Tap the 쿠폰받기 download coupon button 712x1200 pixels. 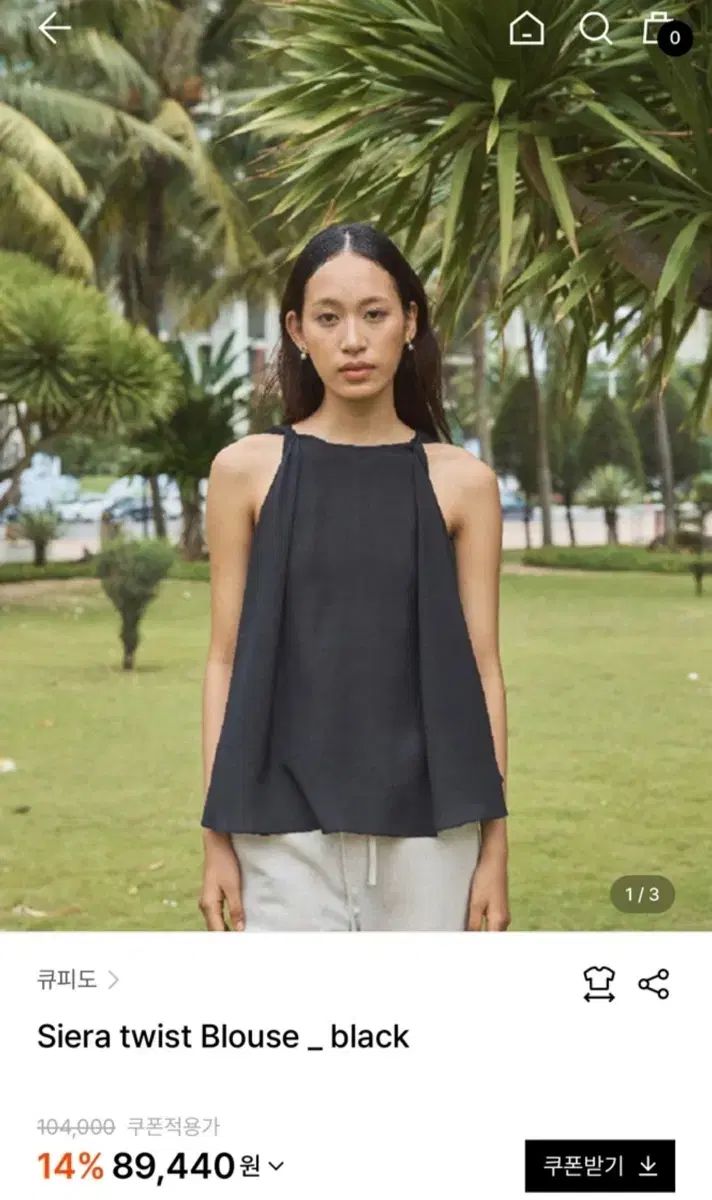tap(599, 1165)
